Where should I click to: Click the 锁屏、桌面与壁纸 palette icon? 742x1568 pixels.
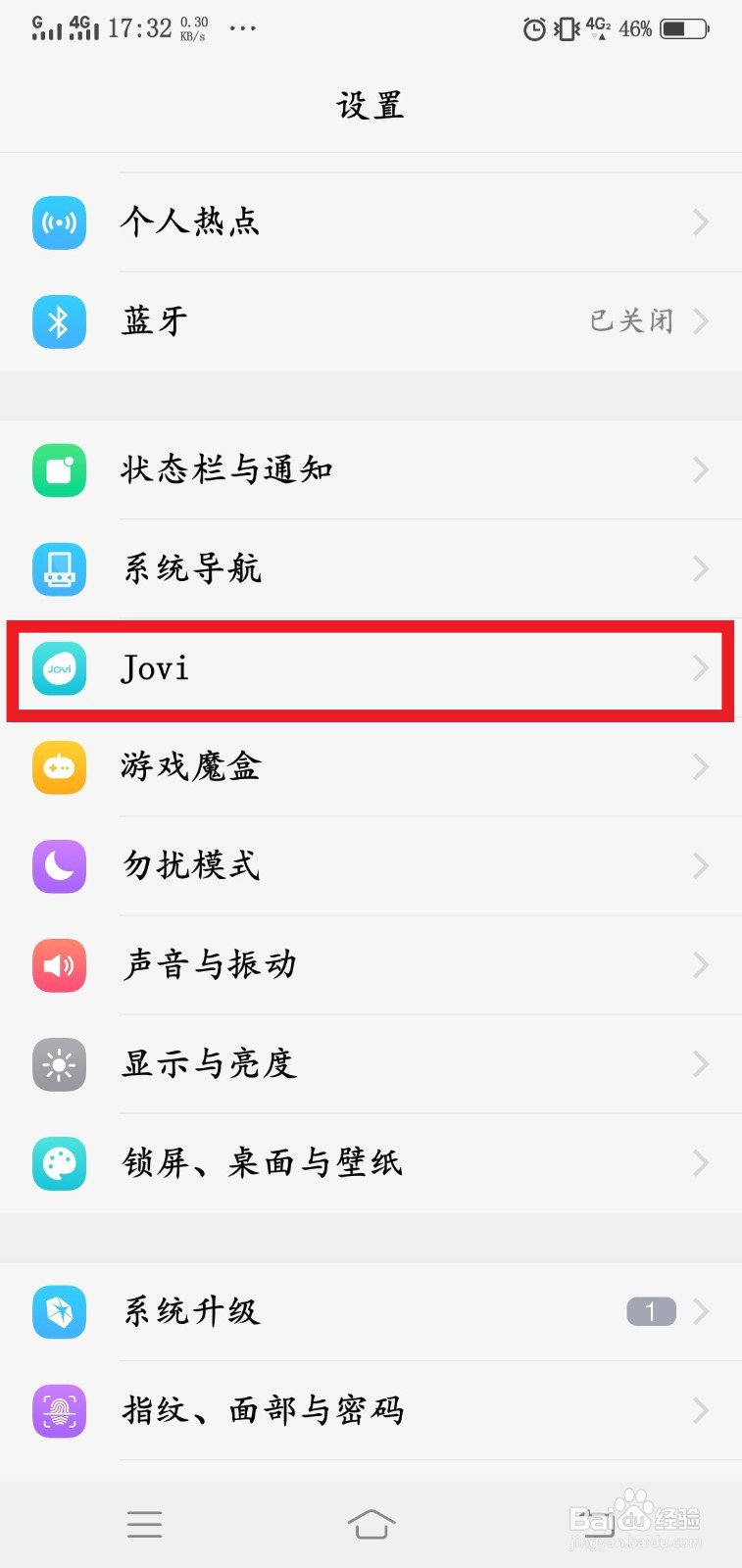(x=59, y=1163)
